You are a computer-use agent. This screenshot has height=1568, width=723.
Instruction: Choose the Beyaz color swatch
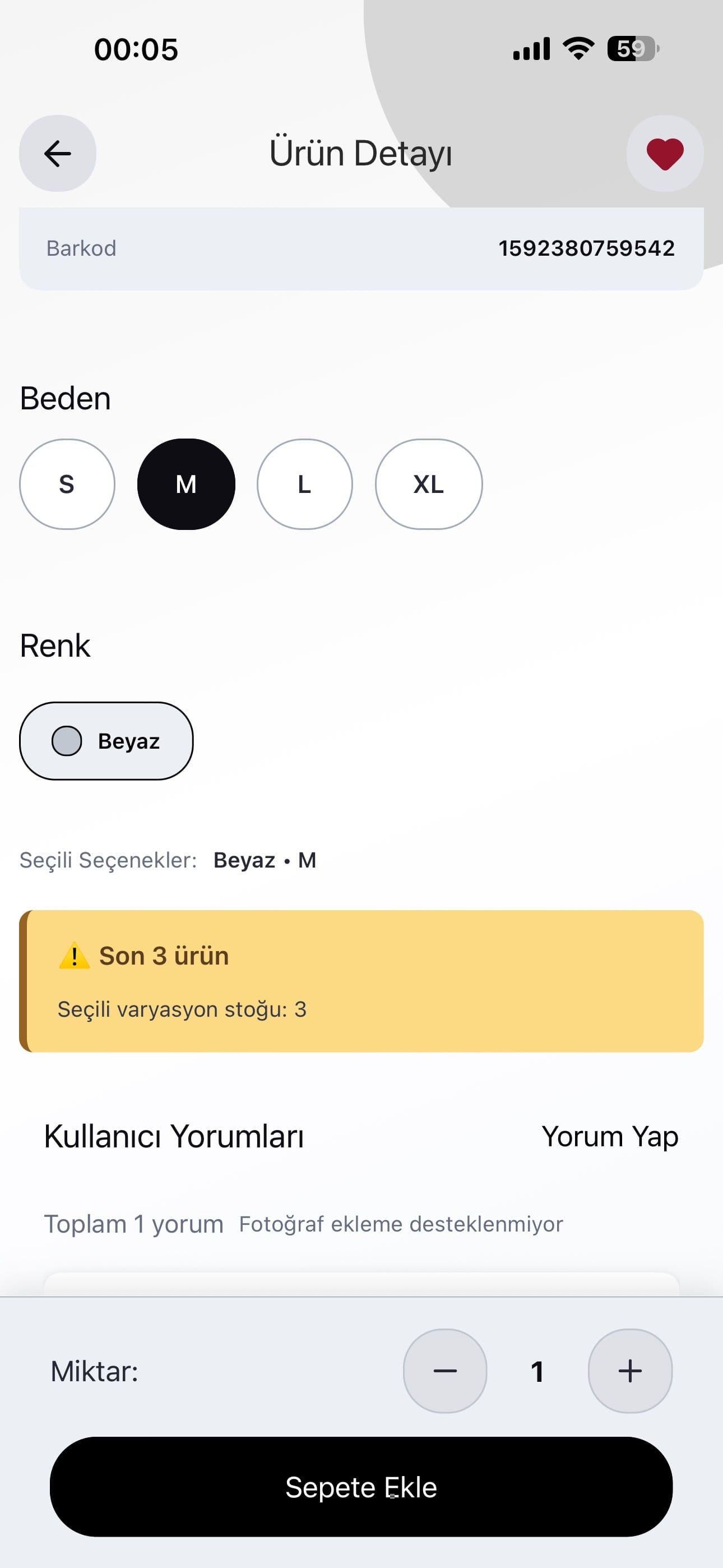pyautogui.click(x=106, y=741)
